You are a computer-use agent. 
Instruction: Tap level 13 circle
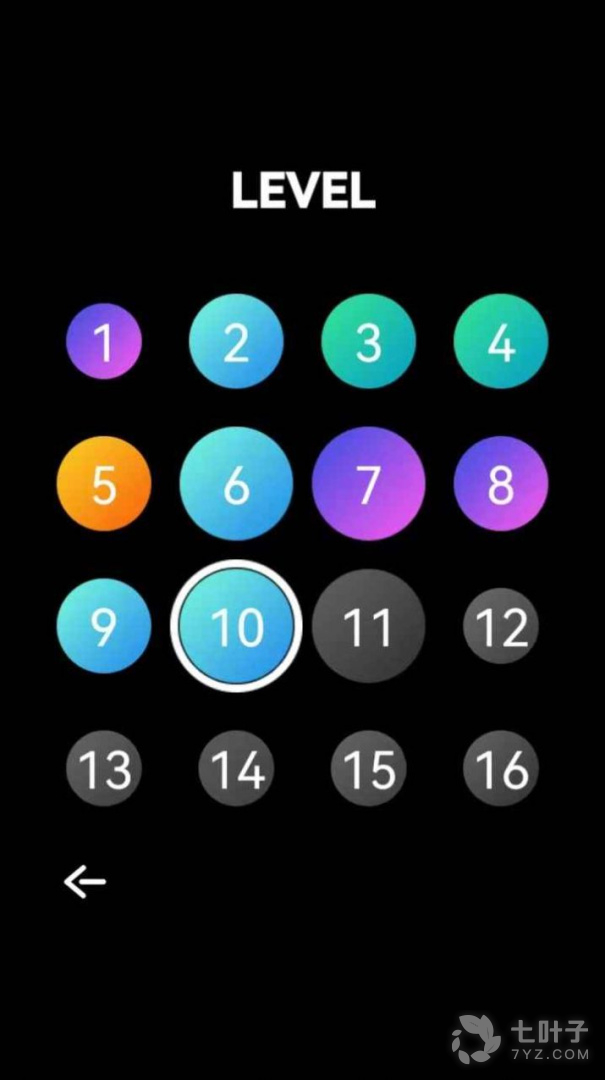coord(104,768)
